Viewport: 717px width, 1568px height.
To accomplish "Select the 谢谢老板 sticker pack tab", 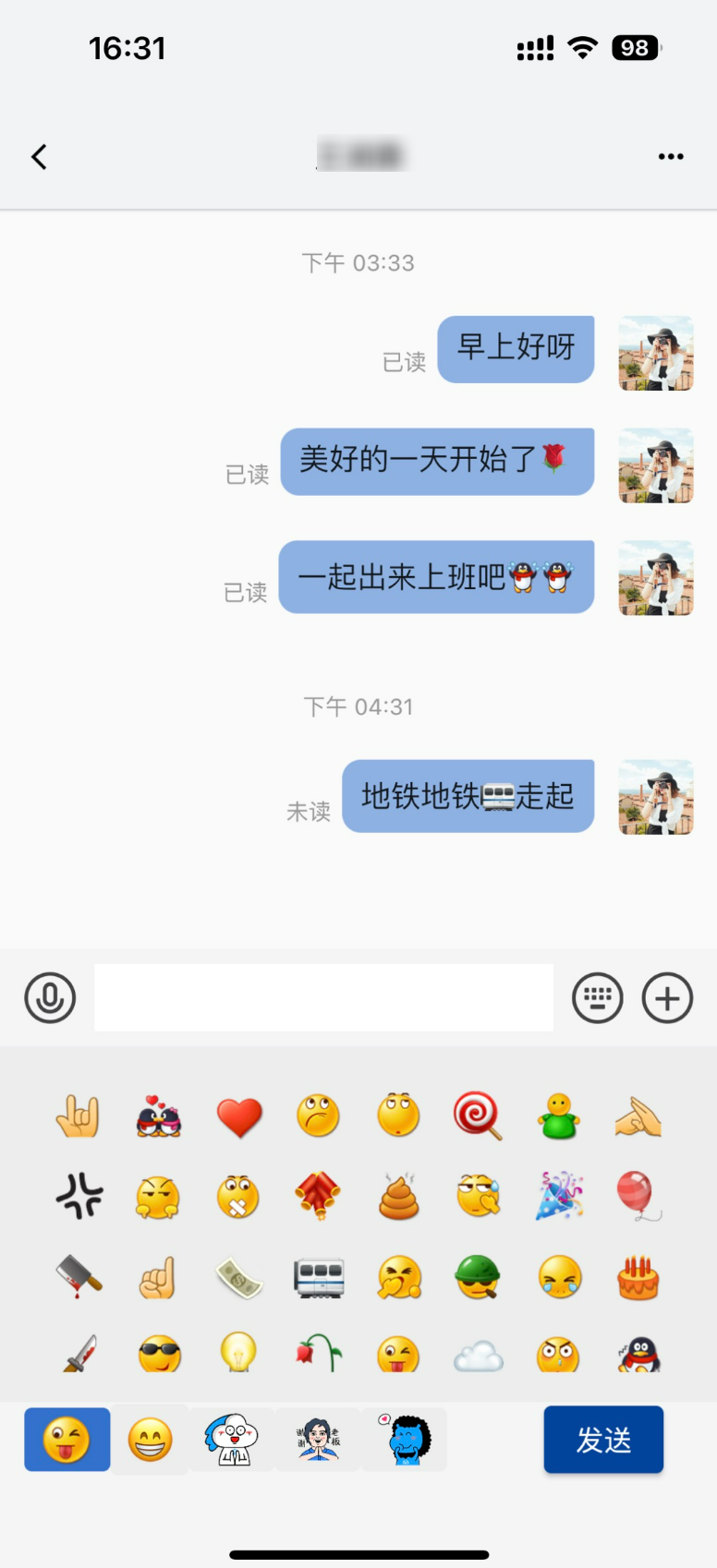I will pos(318,1440).
